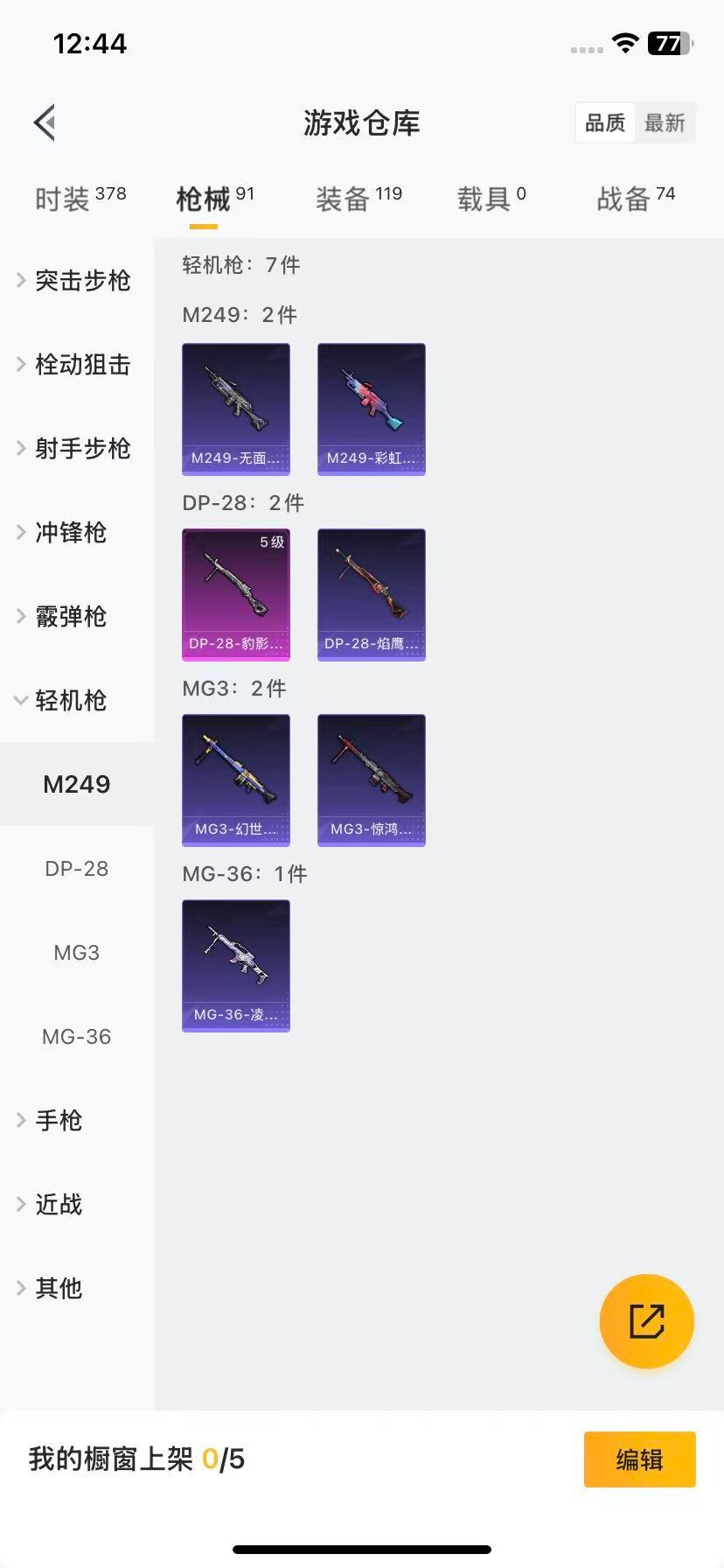Open the level 5 DP-28-豹影 skin
Viewport: 724px width, 1568px height.
tap(236, 594)
